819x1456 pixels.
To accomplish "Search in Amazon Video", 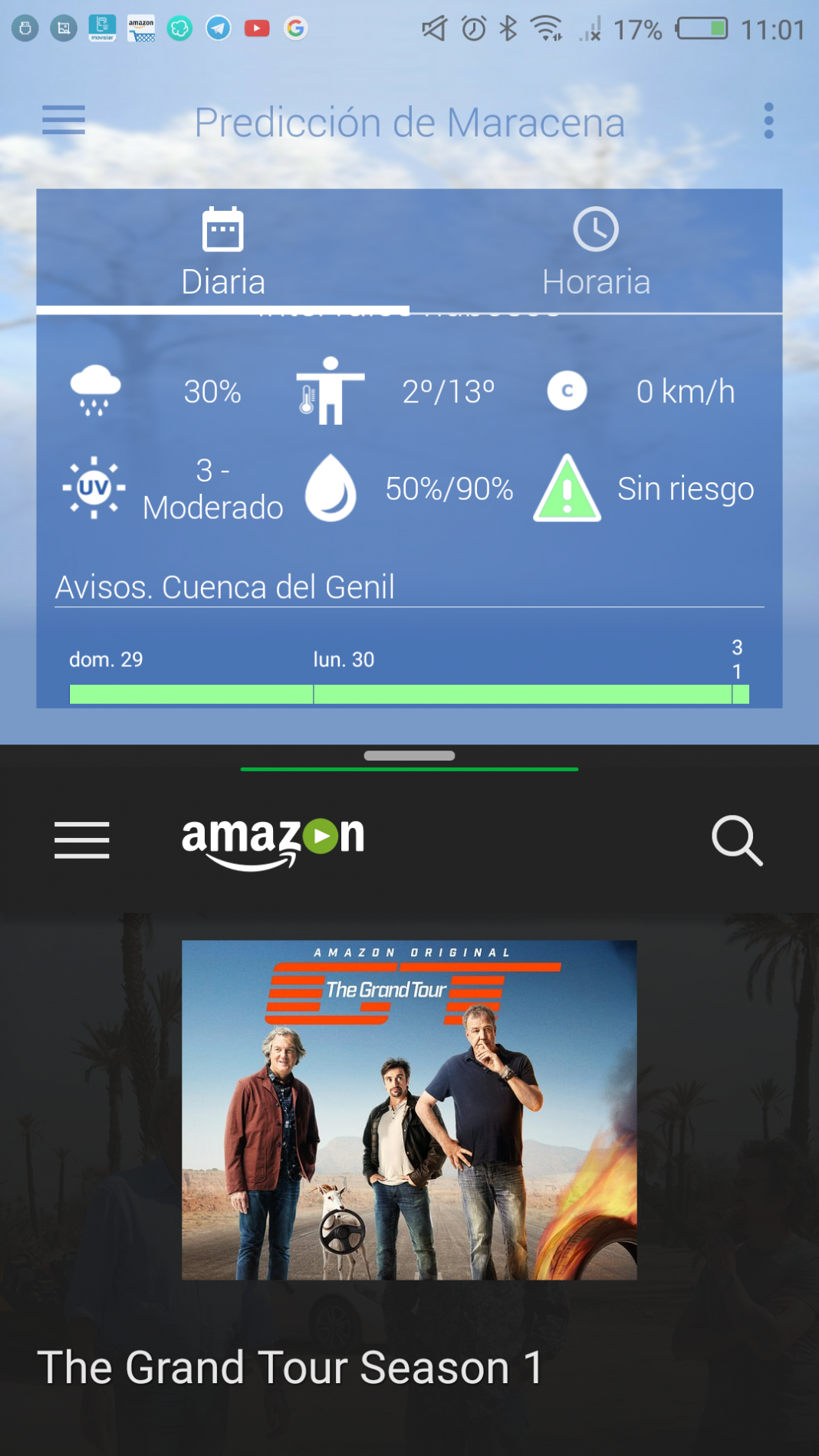I will [737, 840].
